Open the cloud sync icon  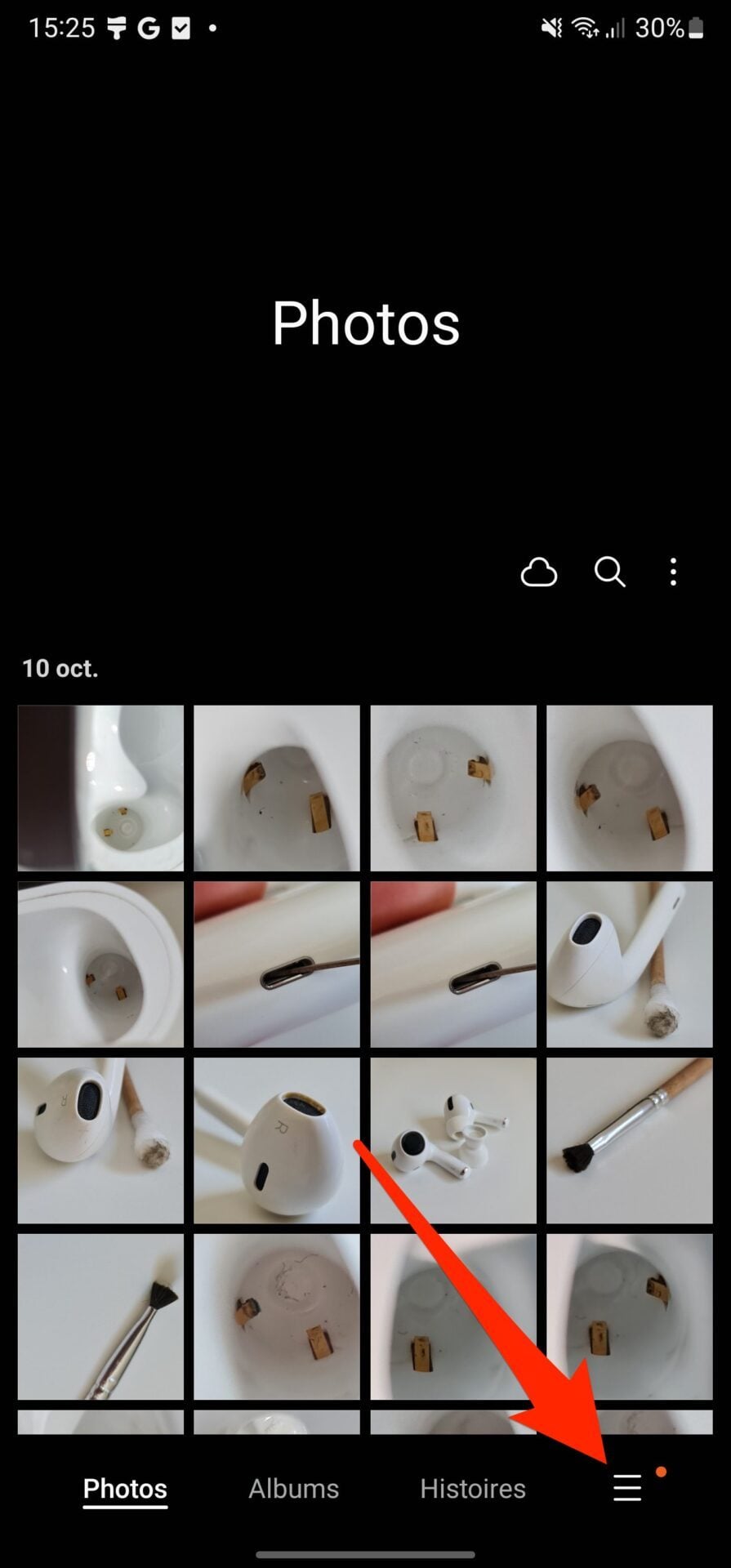tap(539, 572)
